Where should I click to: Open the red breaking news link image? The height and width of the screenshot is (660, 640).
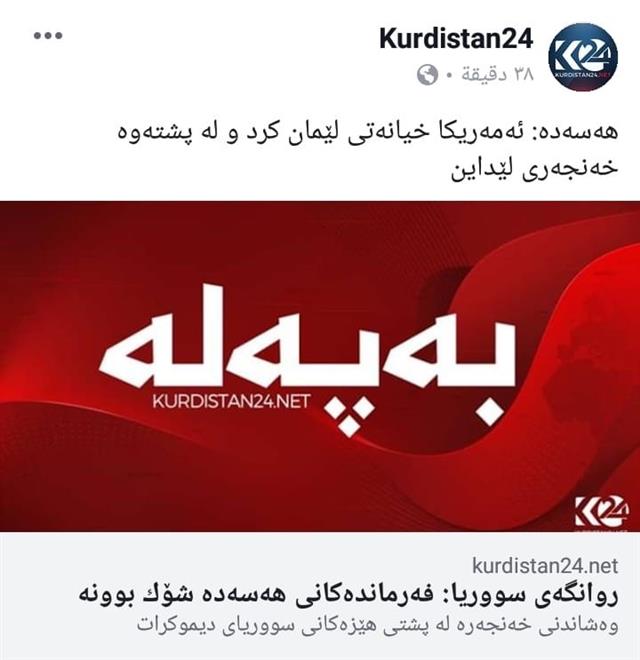coord(320,366)
